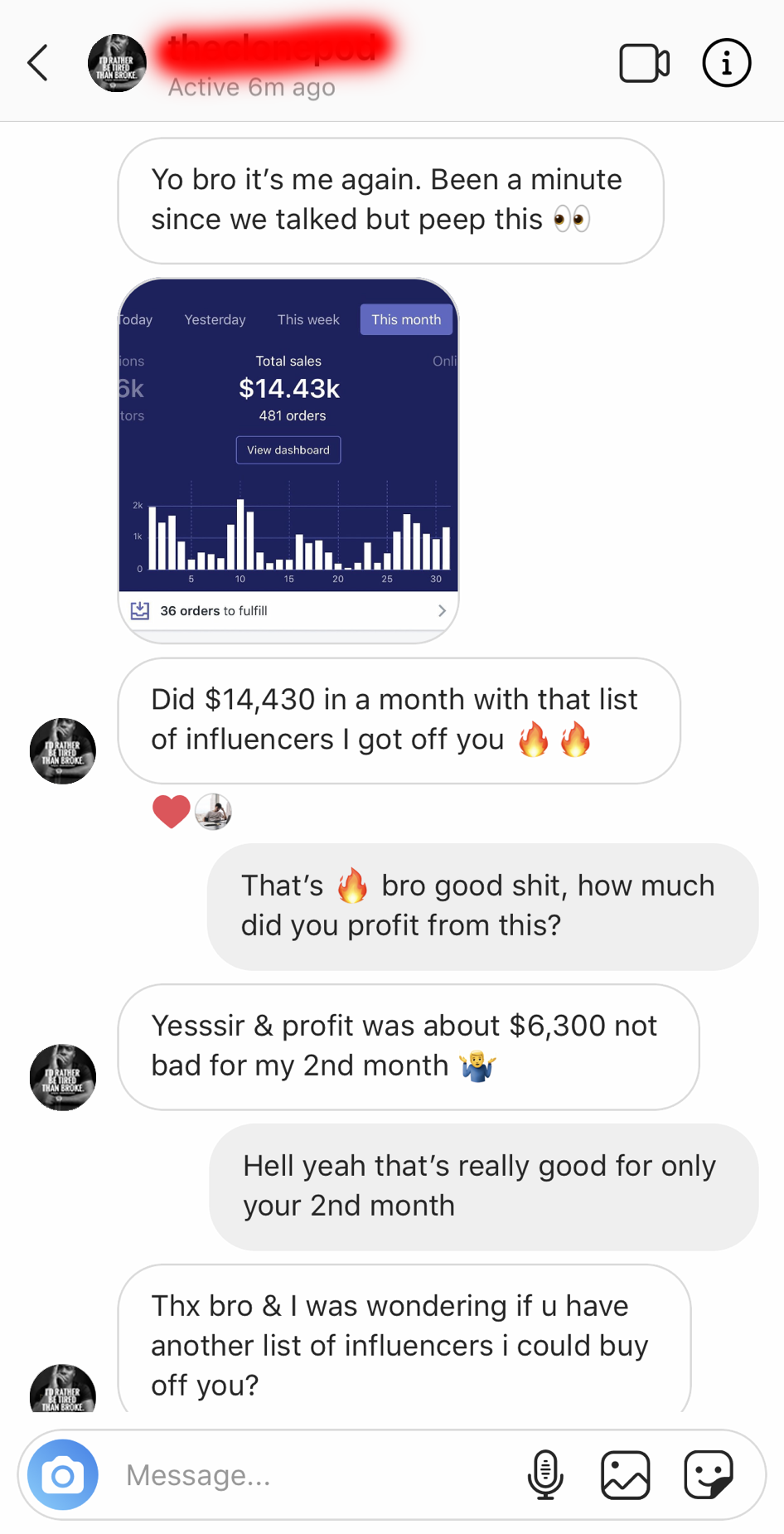
Task: Tap the Message text field
Action: (315, 1475)
